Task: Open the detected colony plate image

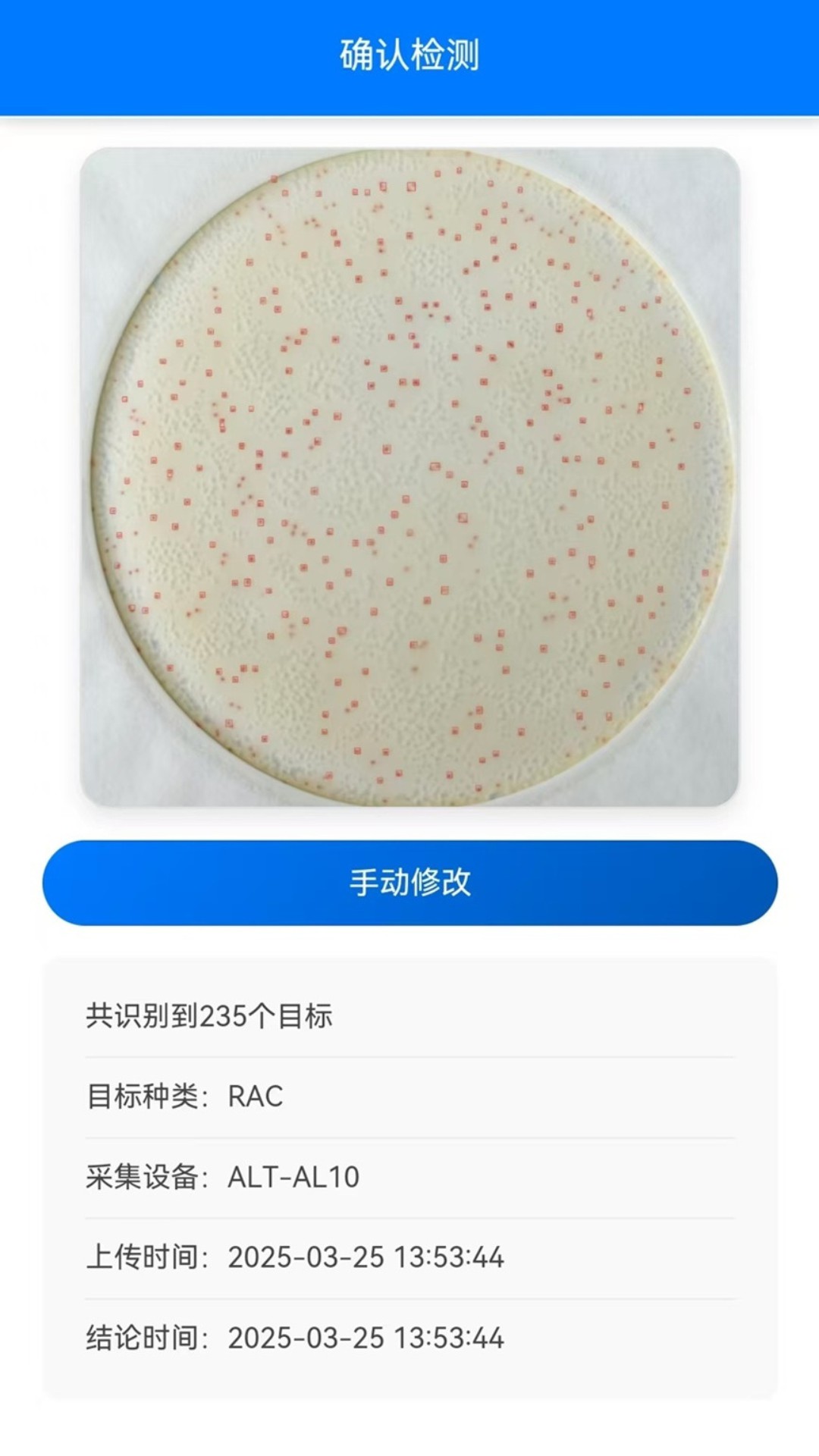Action: [x=409, y=476]
